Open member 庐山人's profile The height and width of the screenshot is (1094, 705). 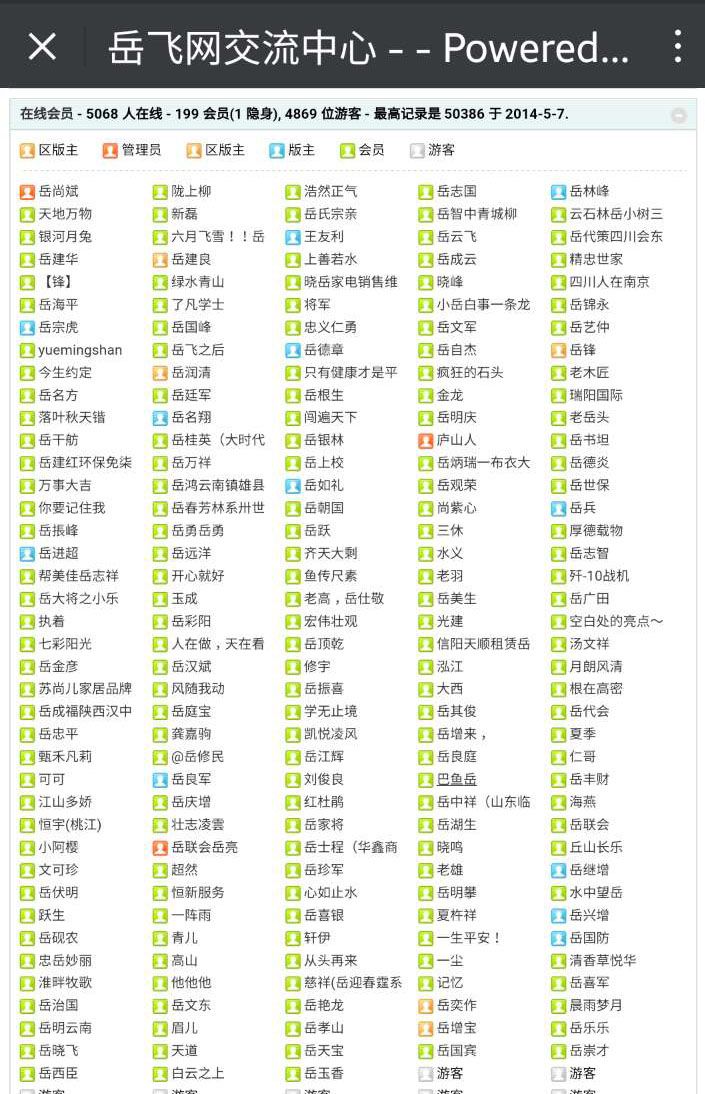click(456, 440)
